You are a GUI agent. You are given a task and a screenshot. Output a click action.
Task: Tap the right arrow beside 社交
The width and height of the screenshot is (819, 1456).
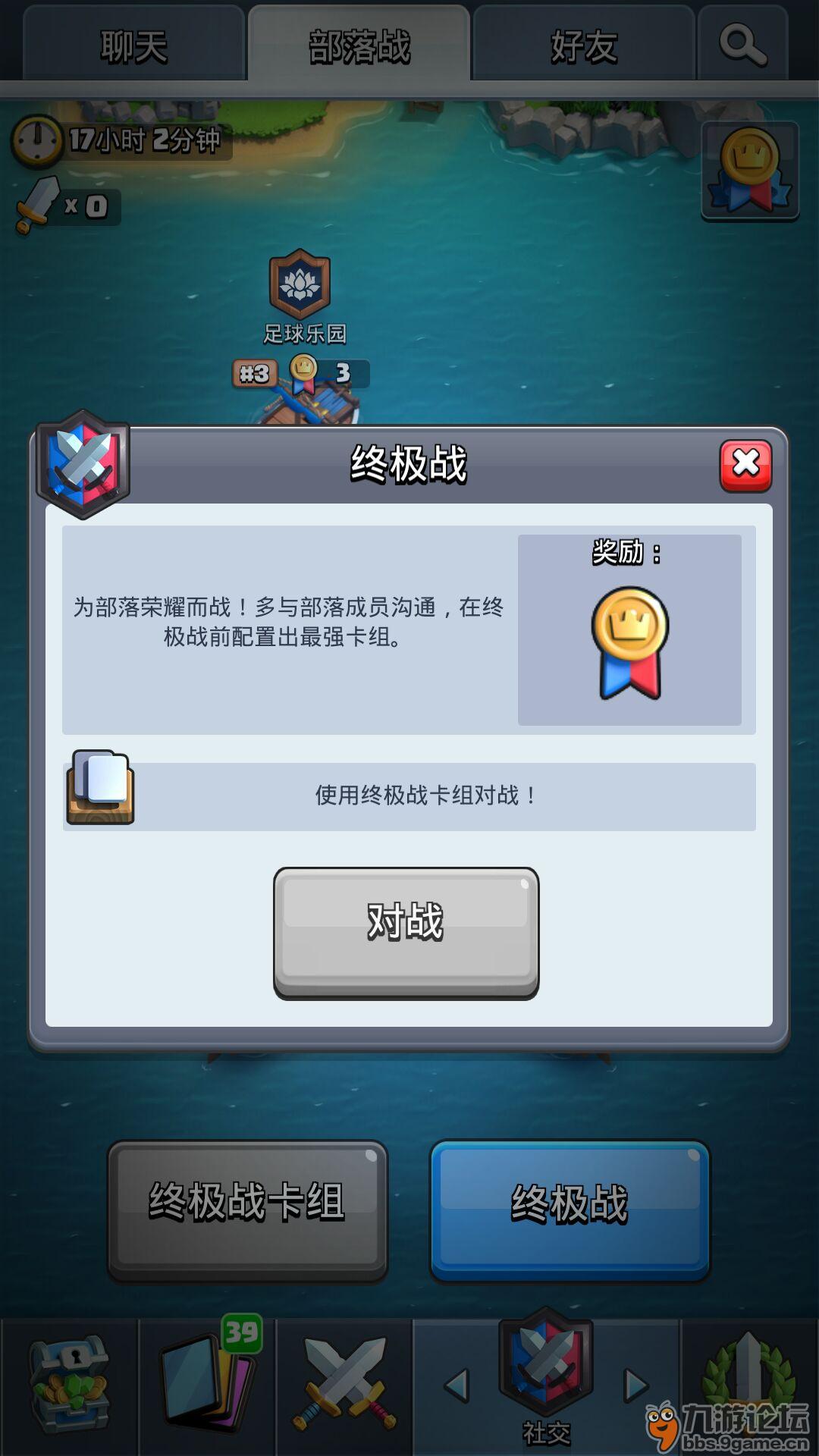tap(635, 1386)
